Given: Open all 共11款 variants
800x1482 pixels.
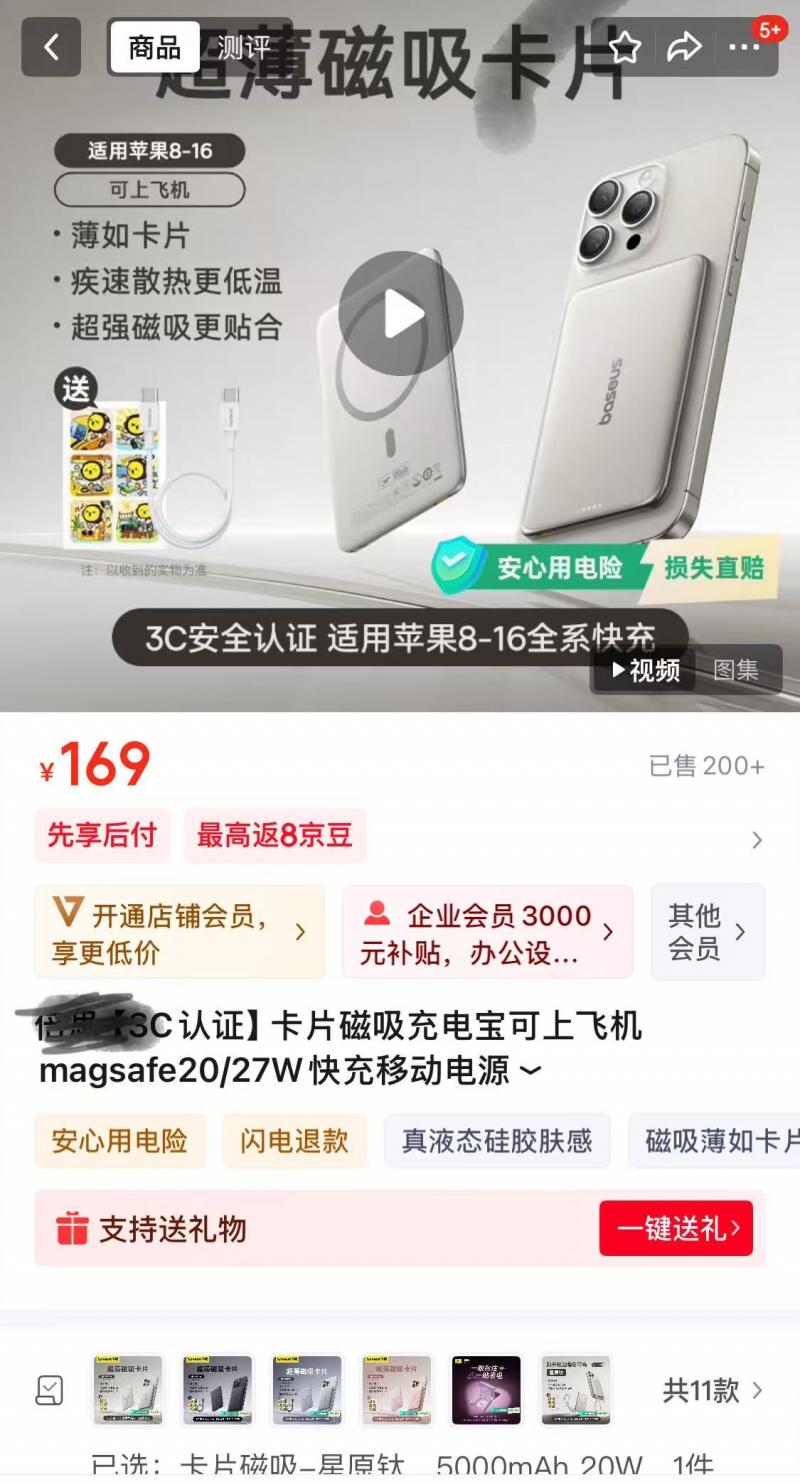Looking at the screenshot, I should pyautogui.click(x=713, y=1390).
